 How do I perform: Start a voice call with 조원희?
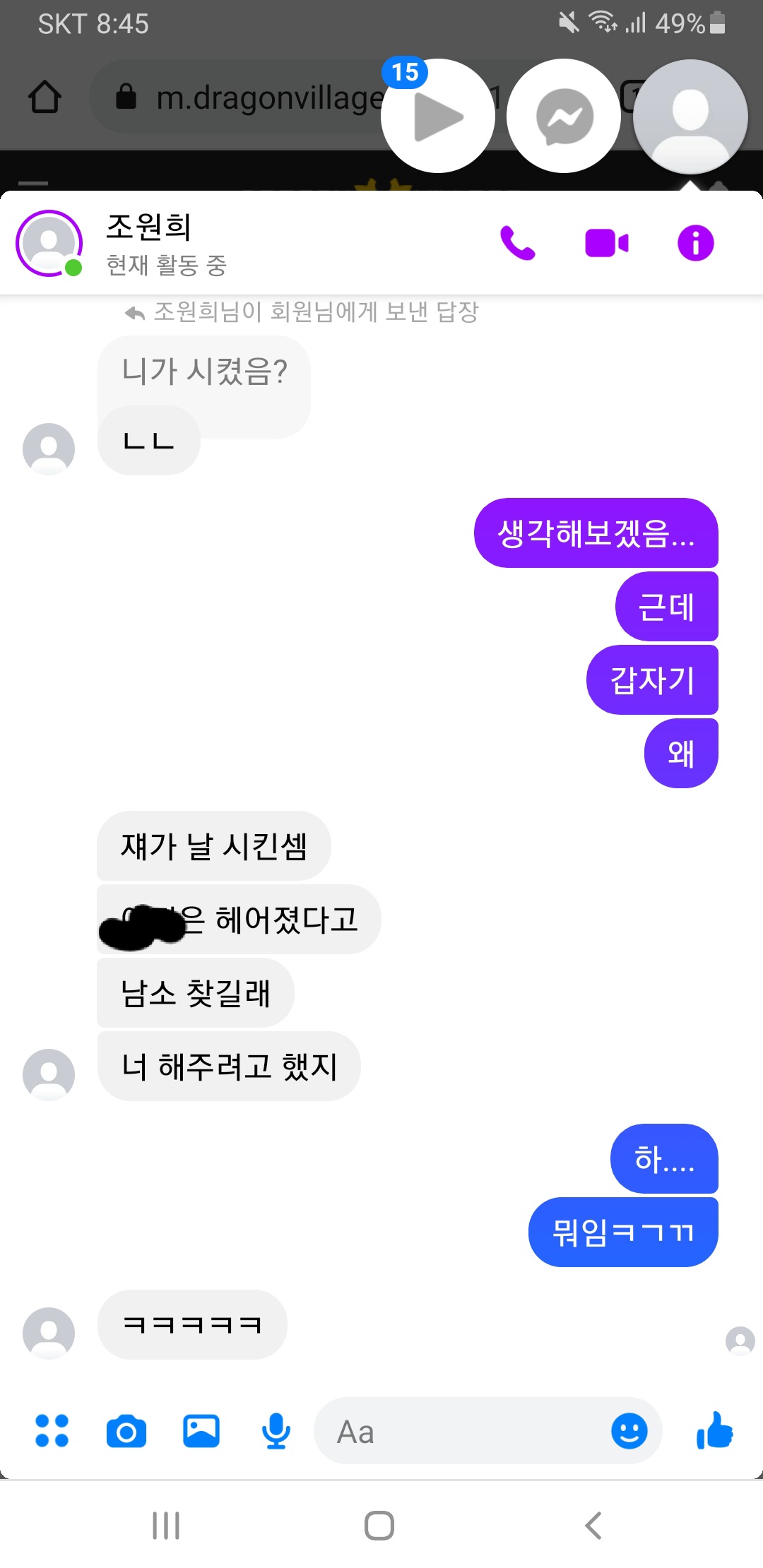[x=517, y=244]
